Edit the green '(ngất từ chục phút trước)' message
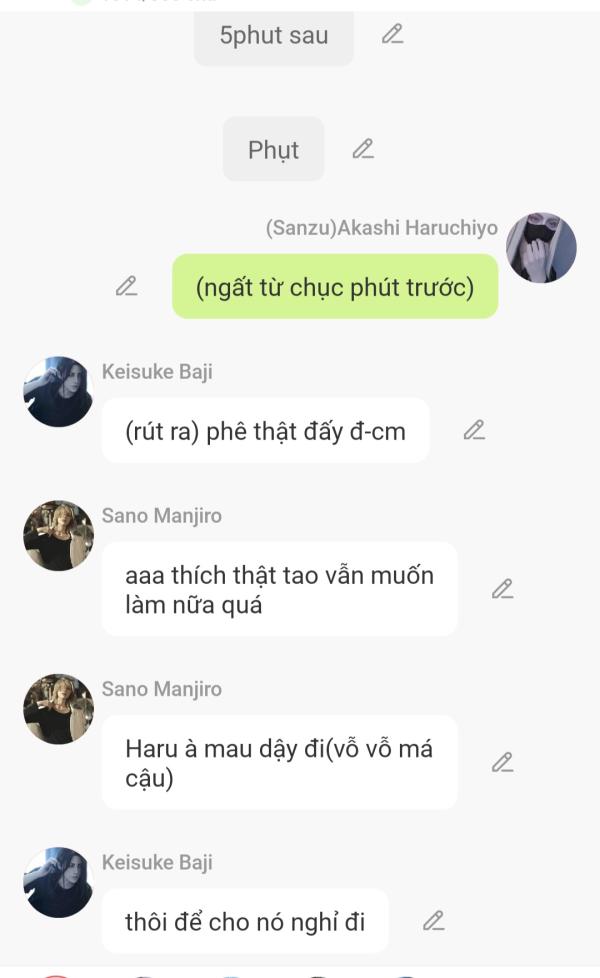The width and height of the screenshot is (600, 978). click(127, 286)
